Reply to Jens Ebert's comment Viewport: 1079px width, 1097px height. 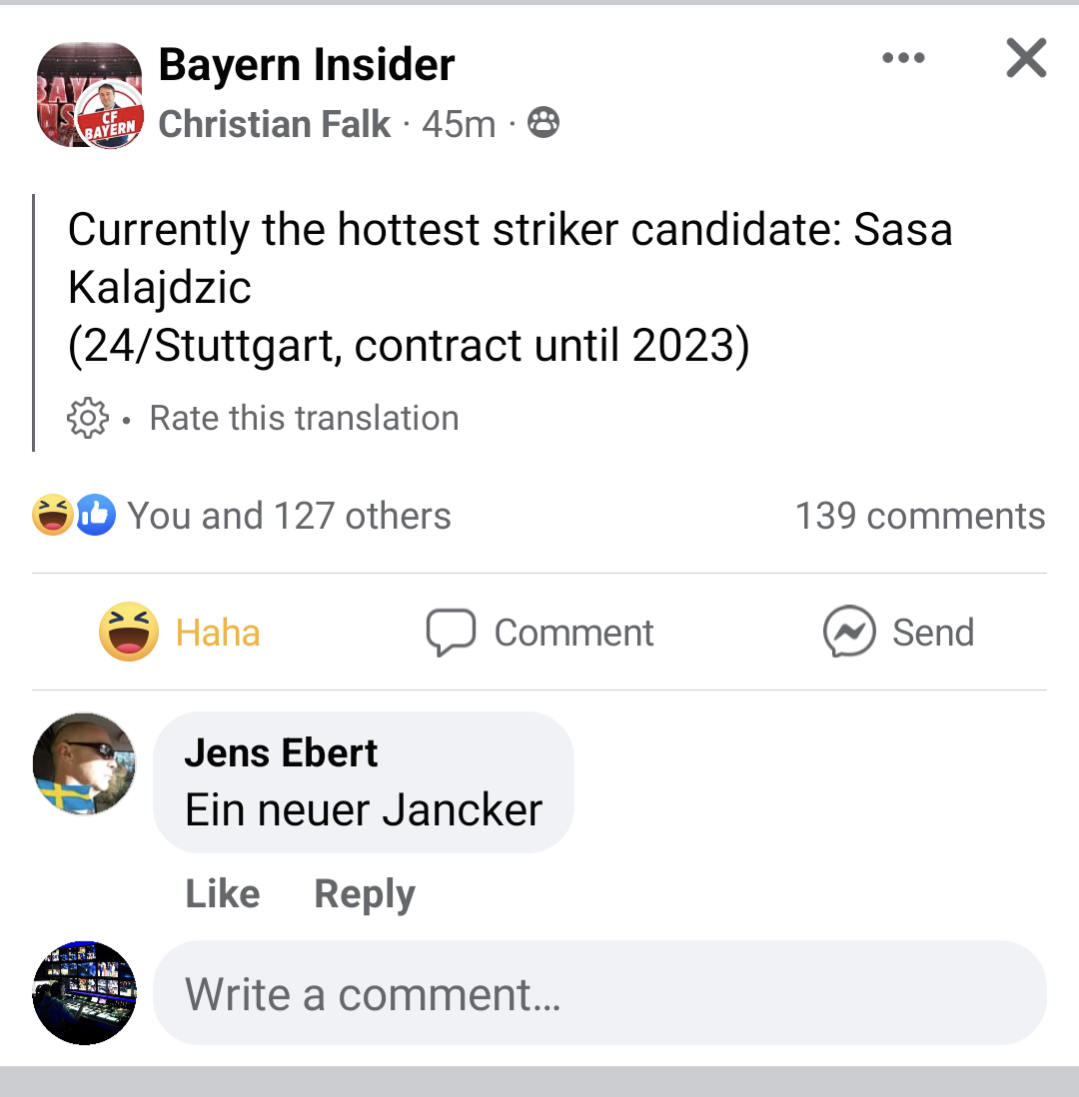coord(364,894)
